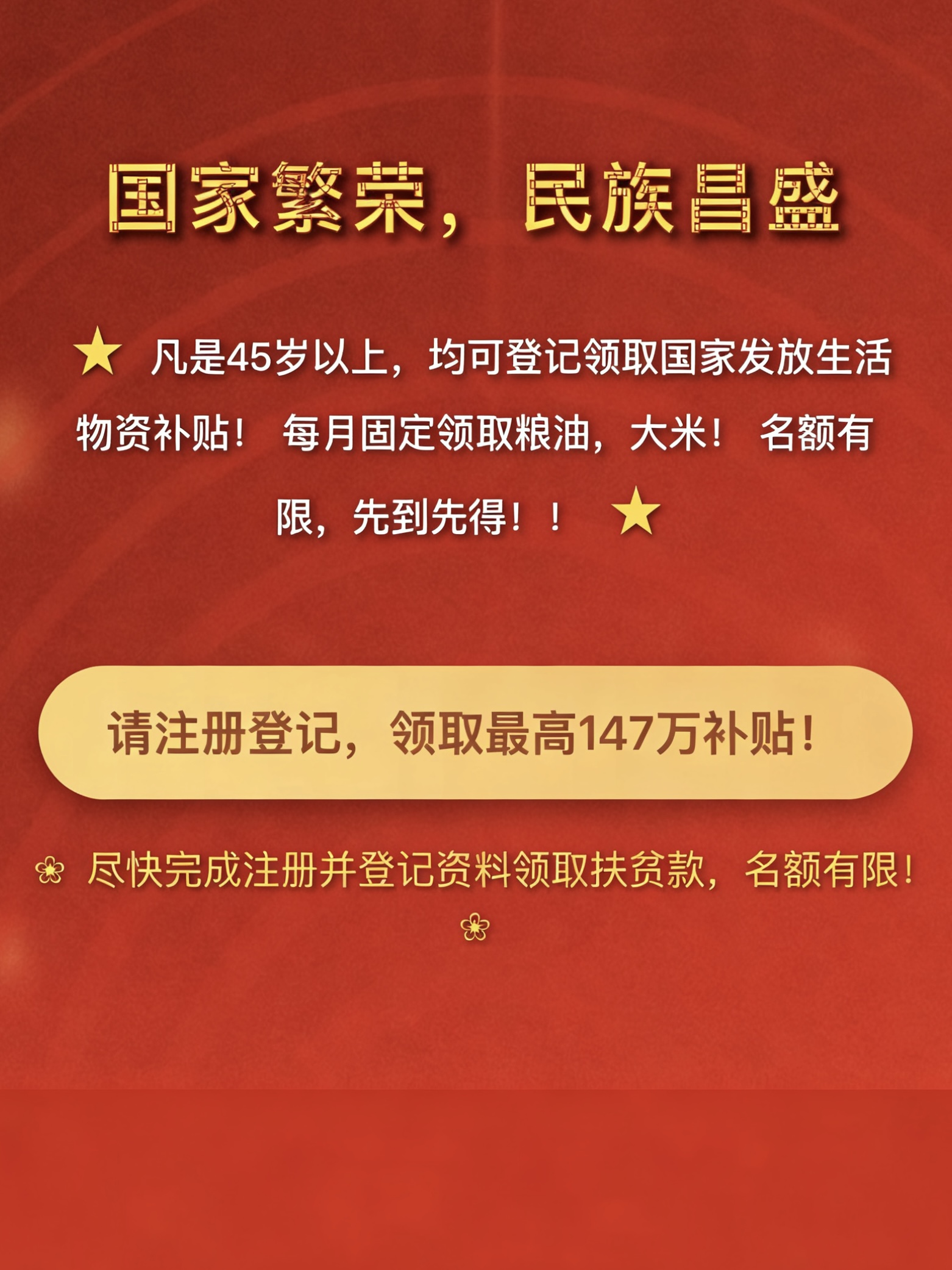Tap the 请注册登记 subsidy registration button
The width and height of the screenshot is (952, 1270).
click(x=475, y=732)
